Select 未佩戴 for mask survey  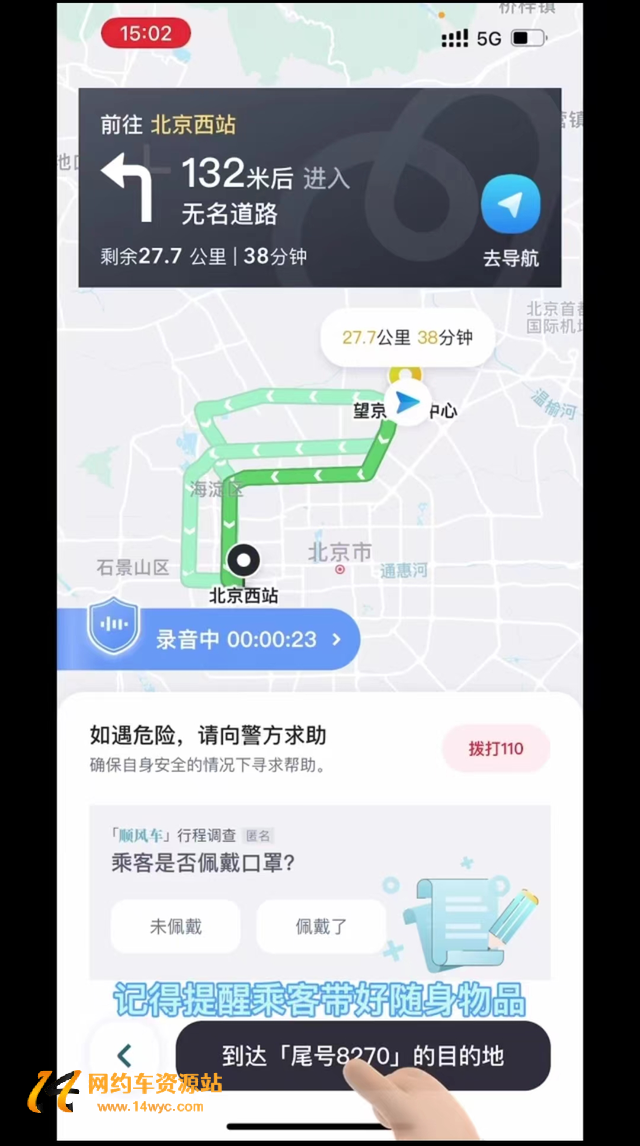[x=175, y=926]
